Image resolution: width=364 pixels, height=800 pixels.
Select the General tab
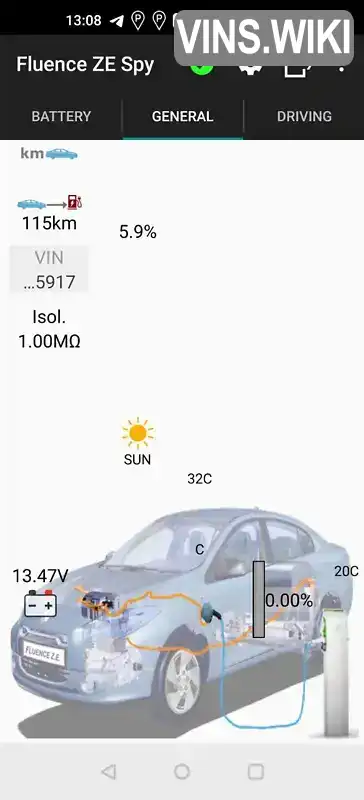[182, 116]
